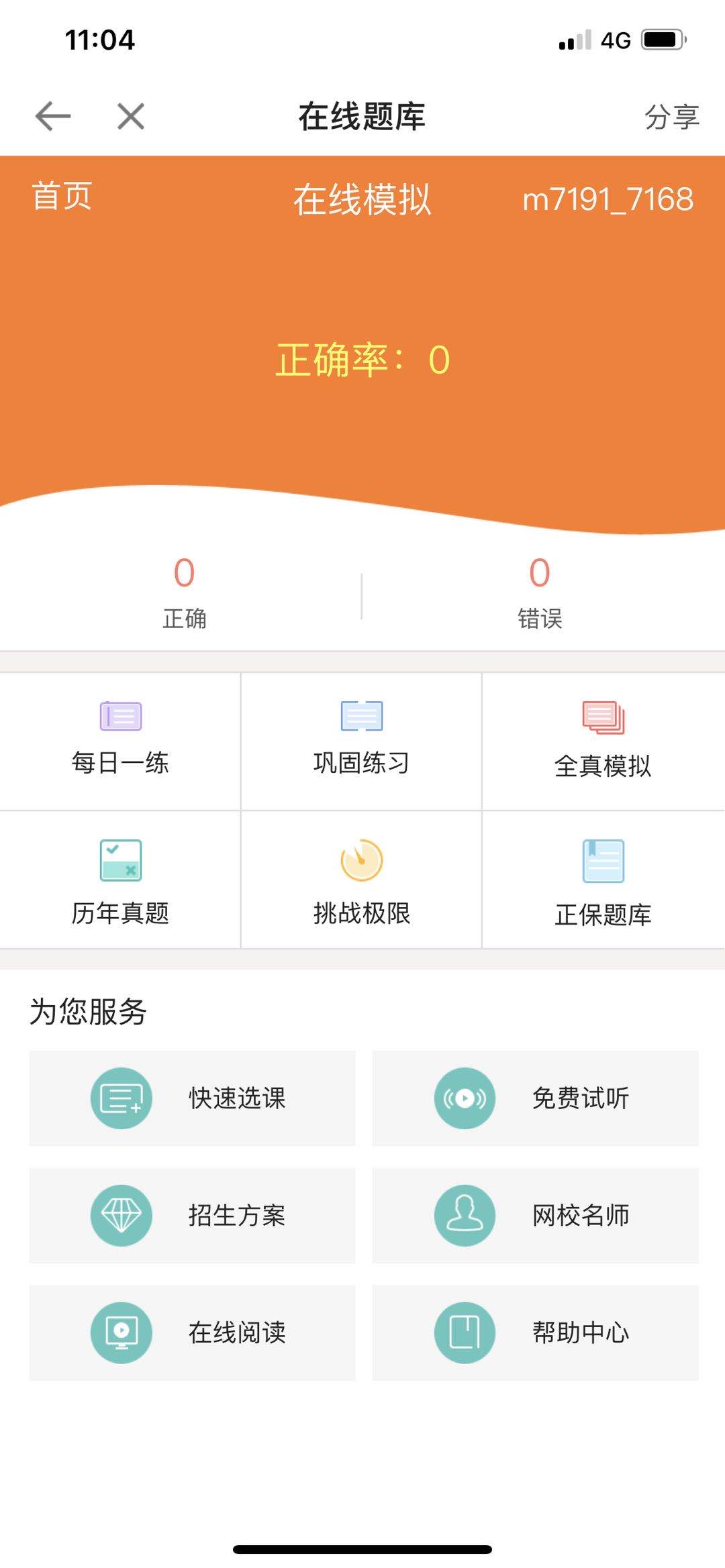View 历年真题 past papers
Screen dimensions: 725x1568
point(120,880)
